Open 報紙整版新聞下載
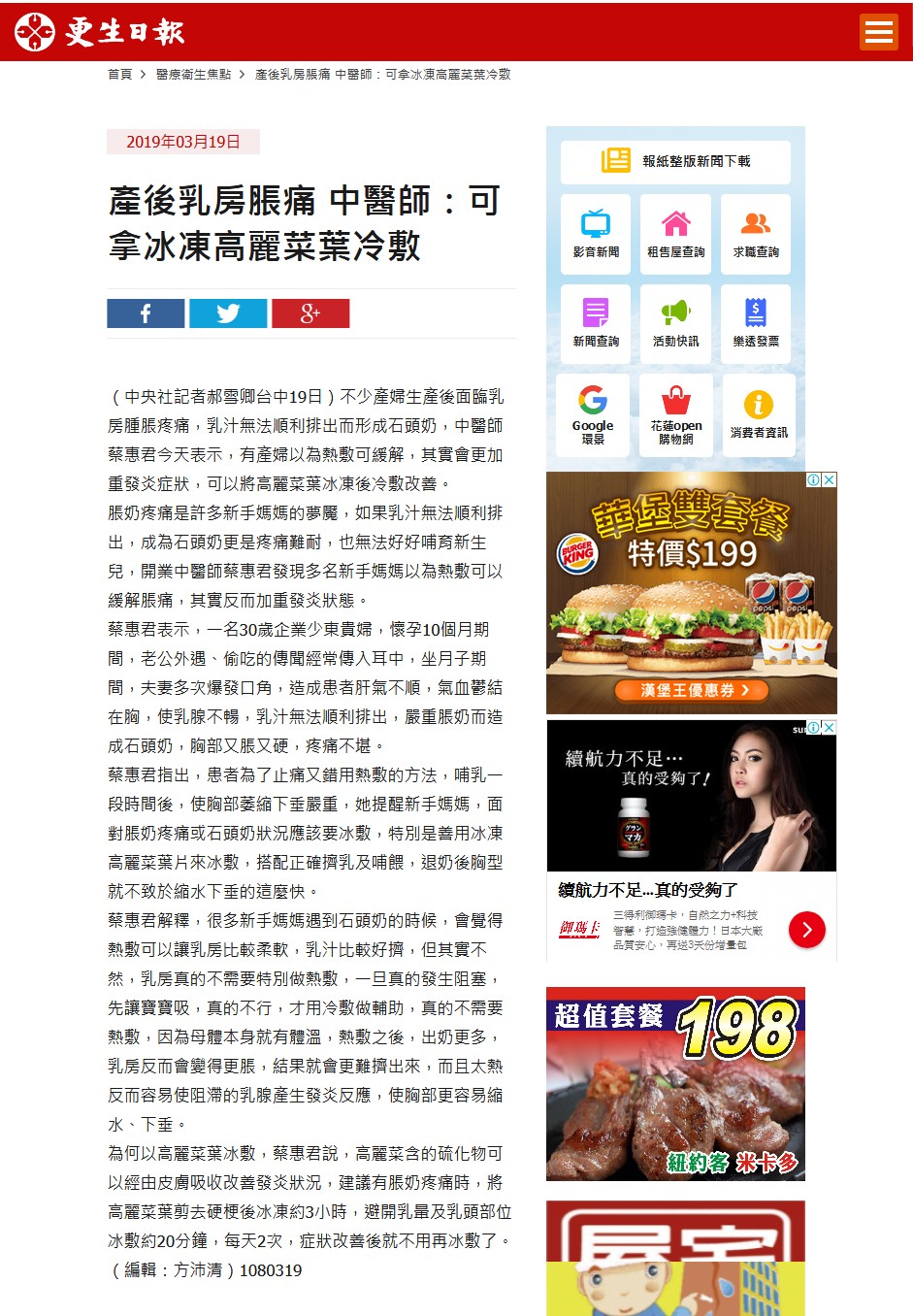The image size is (913, 1316). click(675, 161)
